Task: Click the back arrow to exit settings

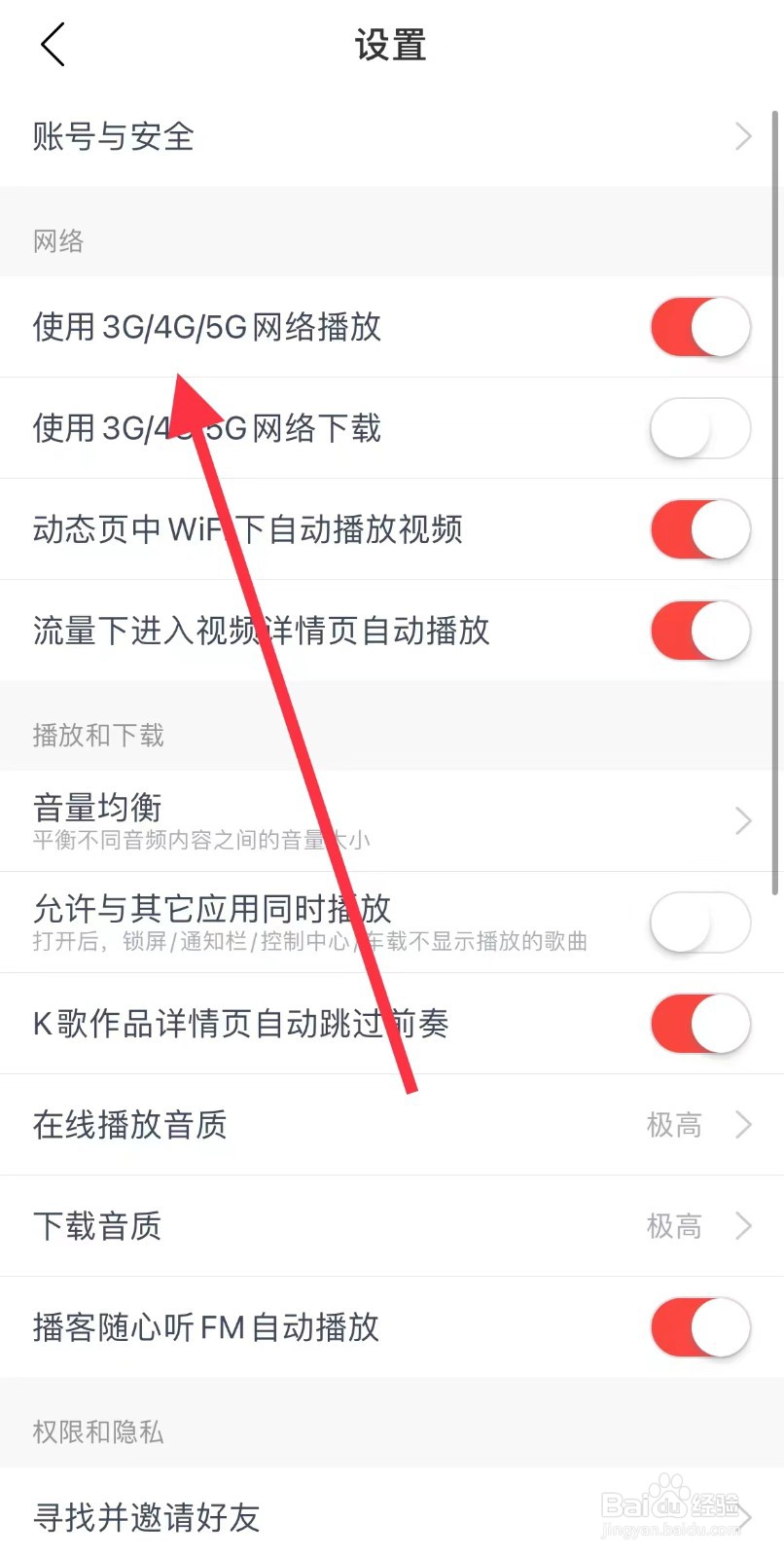Action: pyautogui.click(x=51, y=44)
